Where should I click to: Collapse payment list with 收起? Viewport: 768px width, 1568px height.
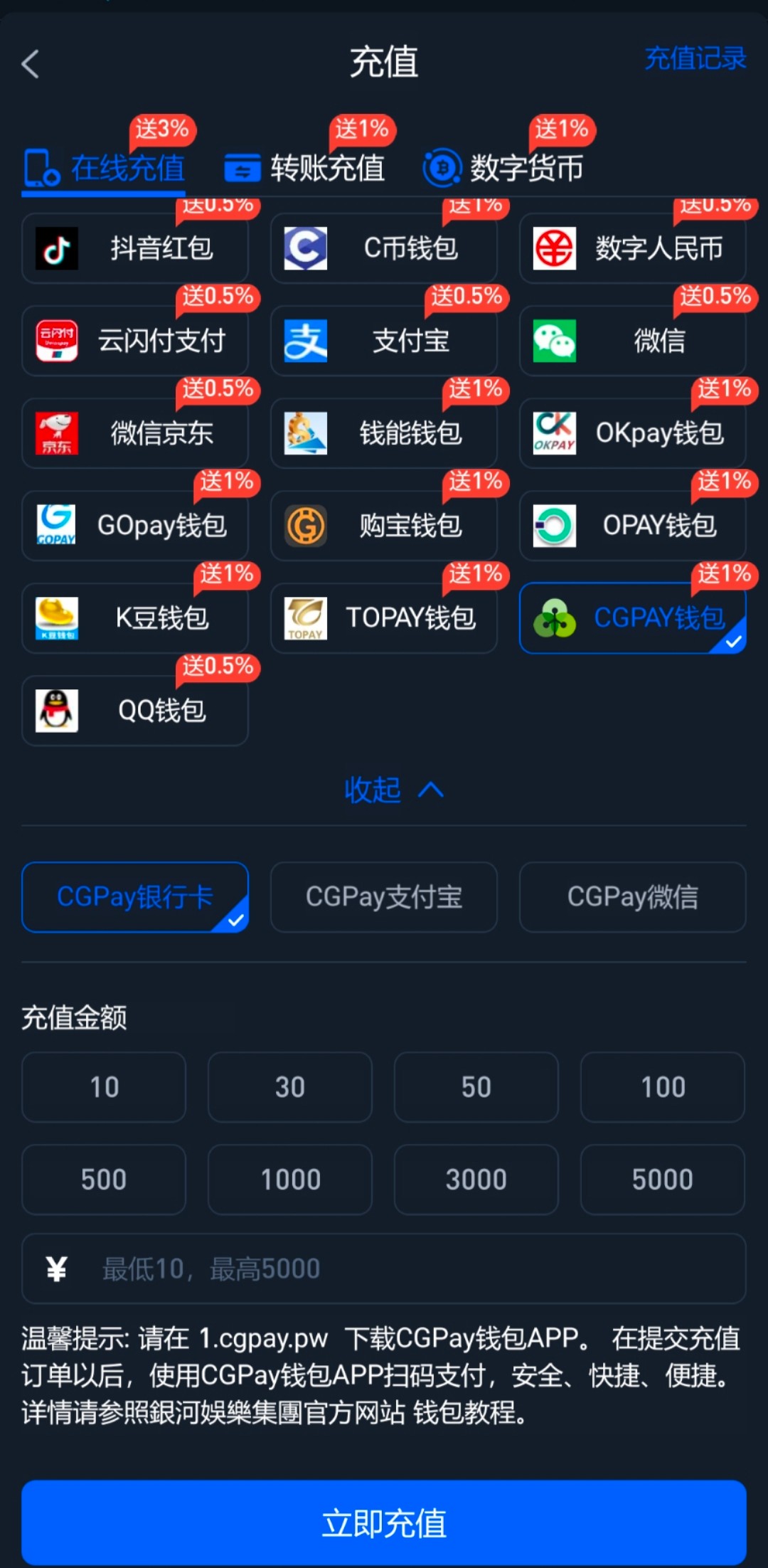point(394,790)
